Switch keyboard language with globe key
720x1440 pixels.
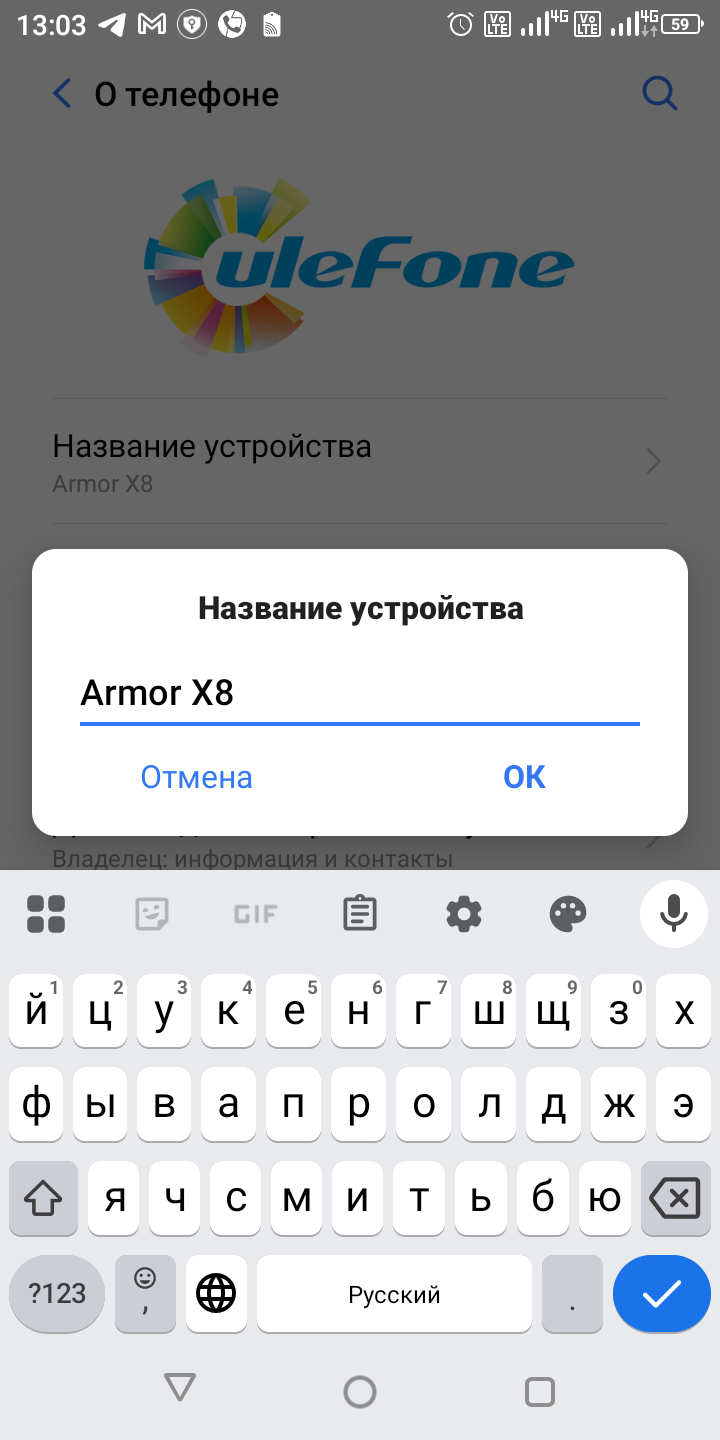point(216,1295)
